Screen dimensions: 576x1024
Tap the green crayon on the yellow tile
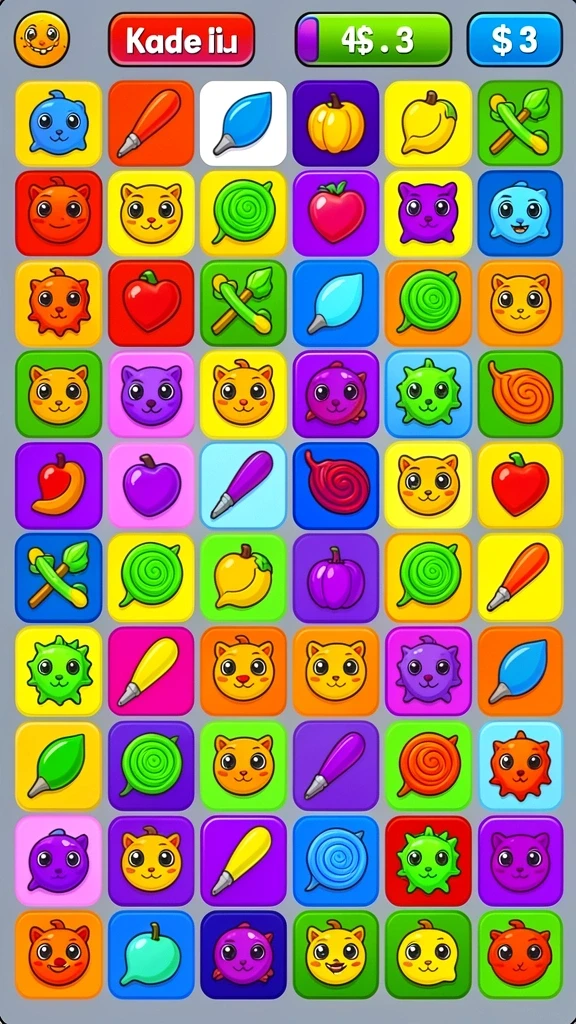tap(58, 765)
